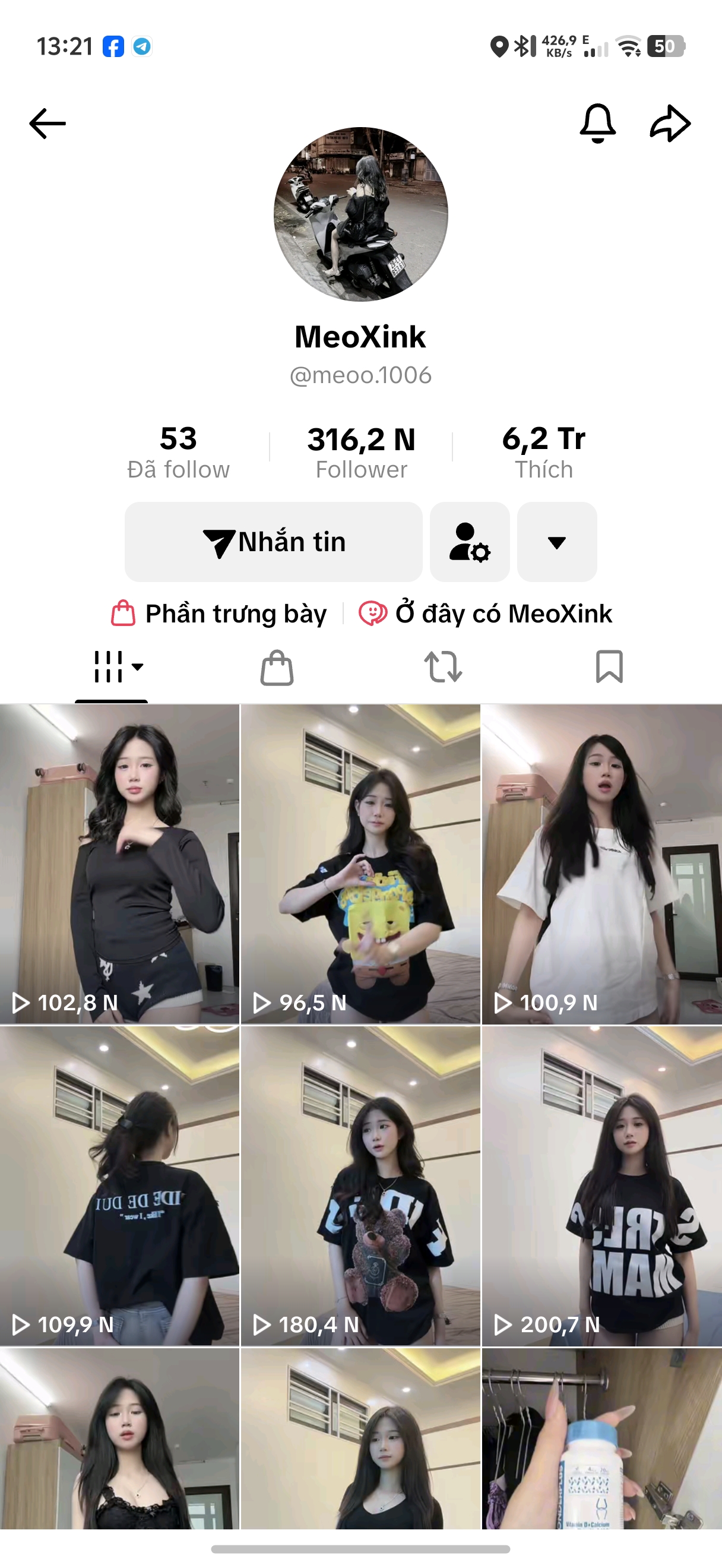This screenshot has width=722, height=1568.
Task: Play the video with 102,8 N views
Action: (x=119, y=864)
